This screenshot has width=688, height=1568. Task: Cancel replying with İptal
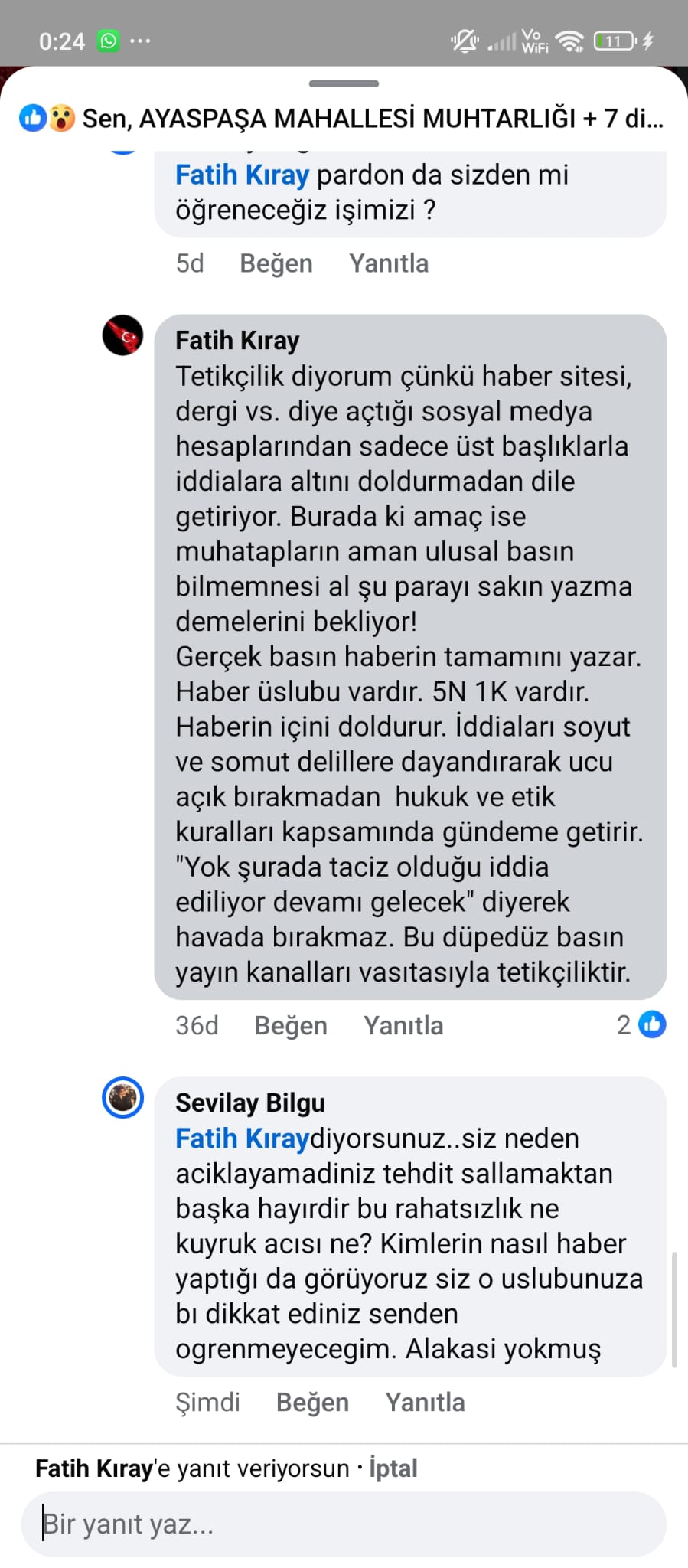(393, 1468)
